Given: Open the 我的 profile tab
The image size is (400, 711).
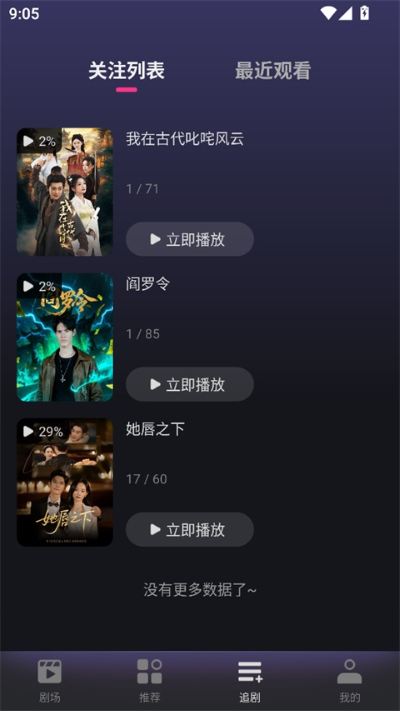Looking at the screenshot, I should (x=350, y=681).
